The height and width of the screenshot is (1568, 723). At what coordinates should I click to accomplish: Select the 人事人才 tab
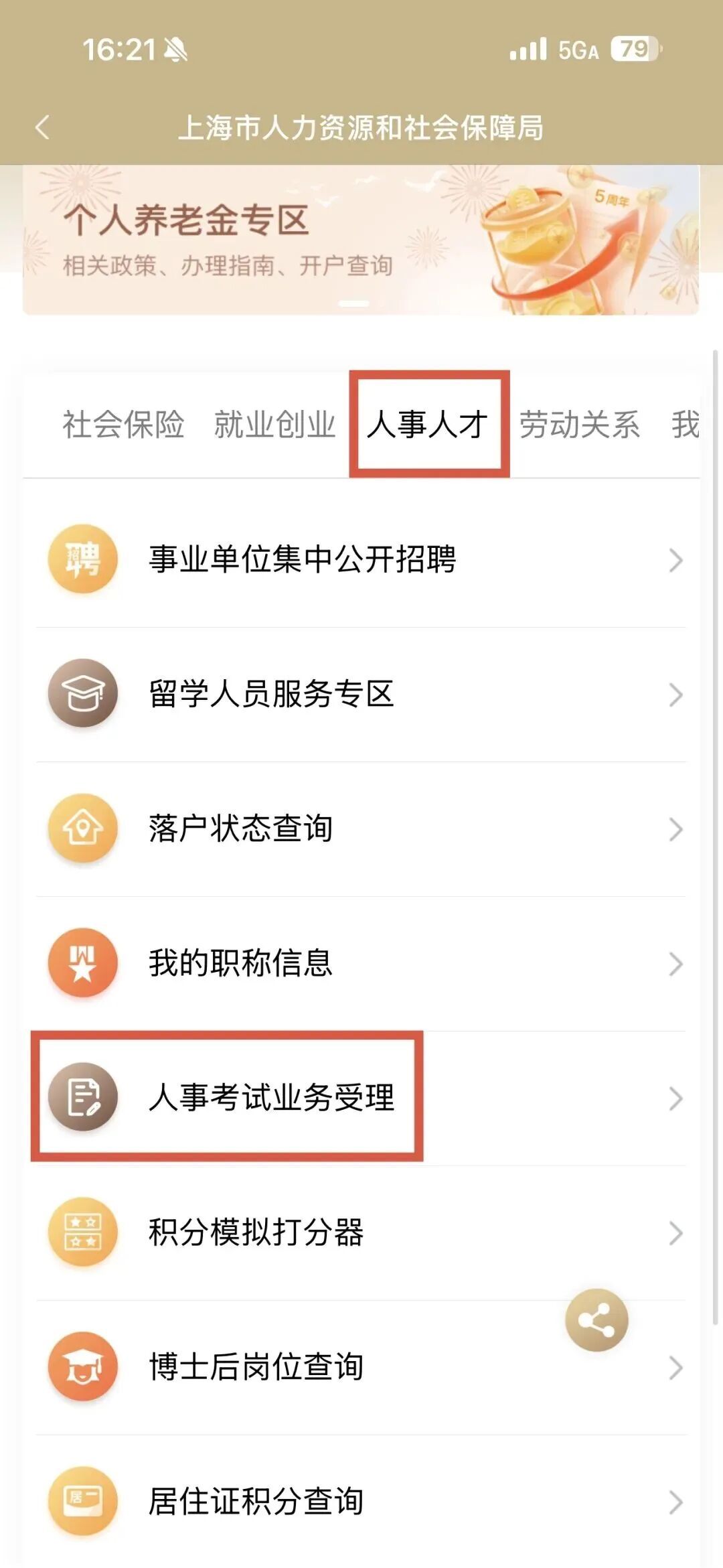428,425
